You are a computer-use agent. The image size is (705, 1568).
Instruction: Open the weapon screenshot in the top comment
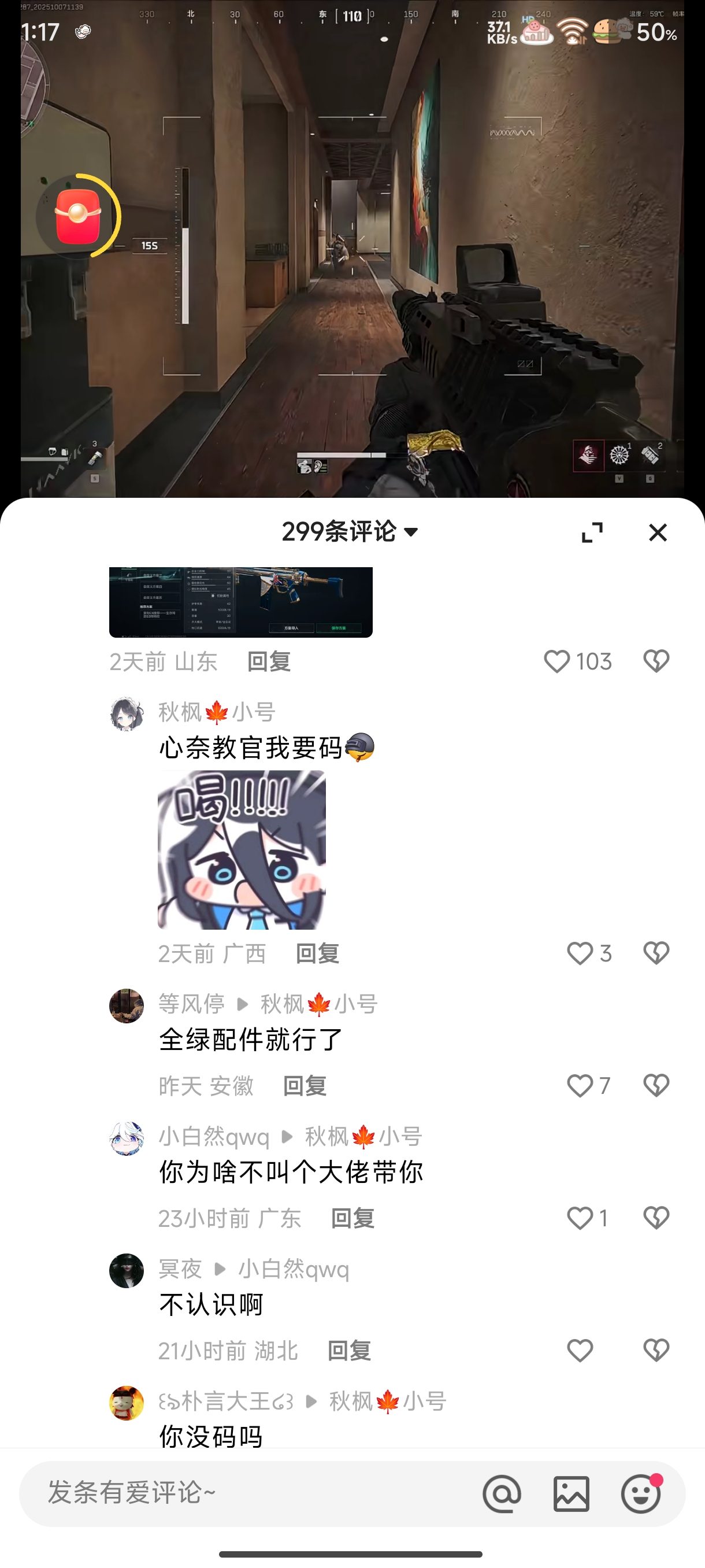pos(241,602)
